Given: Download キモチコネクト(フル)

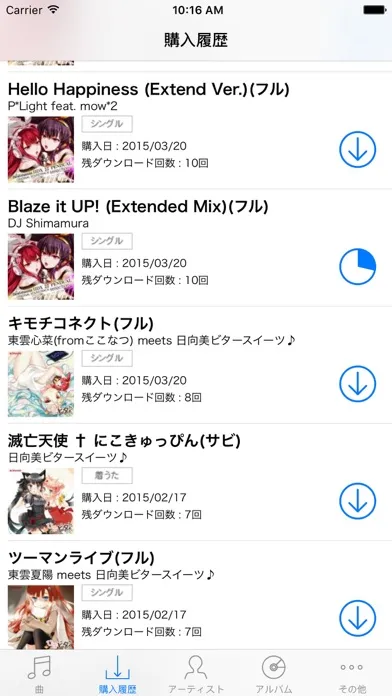Looking at the screenshot, I should (x=357, y=384).
